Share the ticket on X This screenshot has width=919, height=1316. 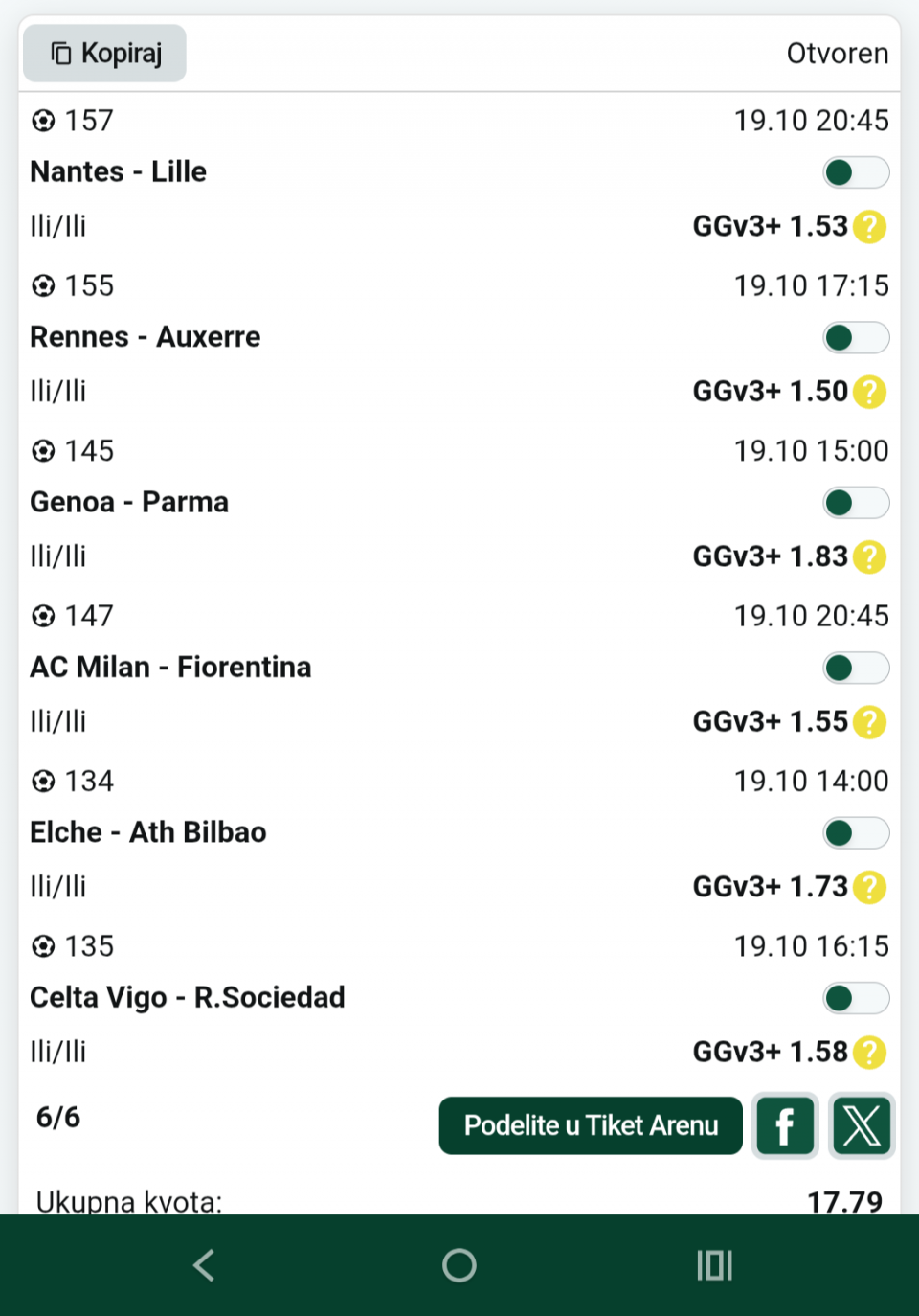tap(862, 1125)
